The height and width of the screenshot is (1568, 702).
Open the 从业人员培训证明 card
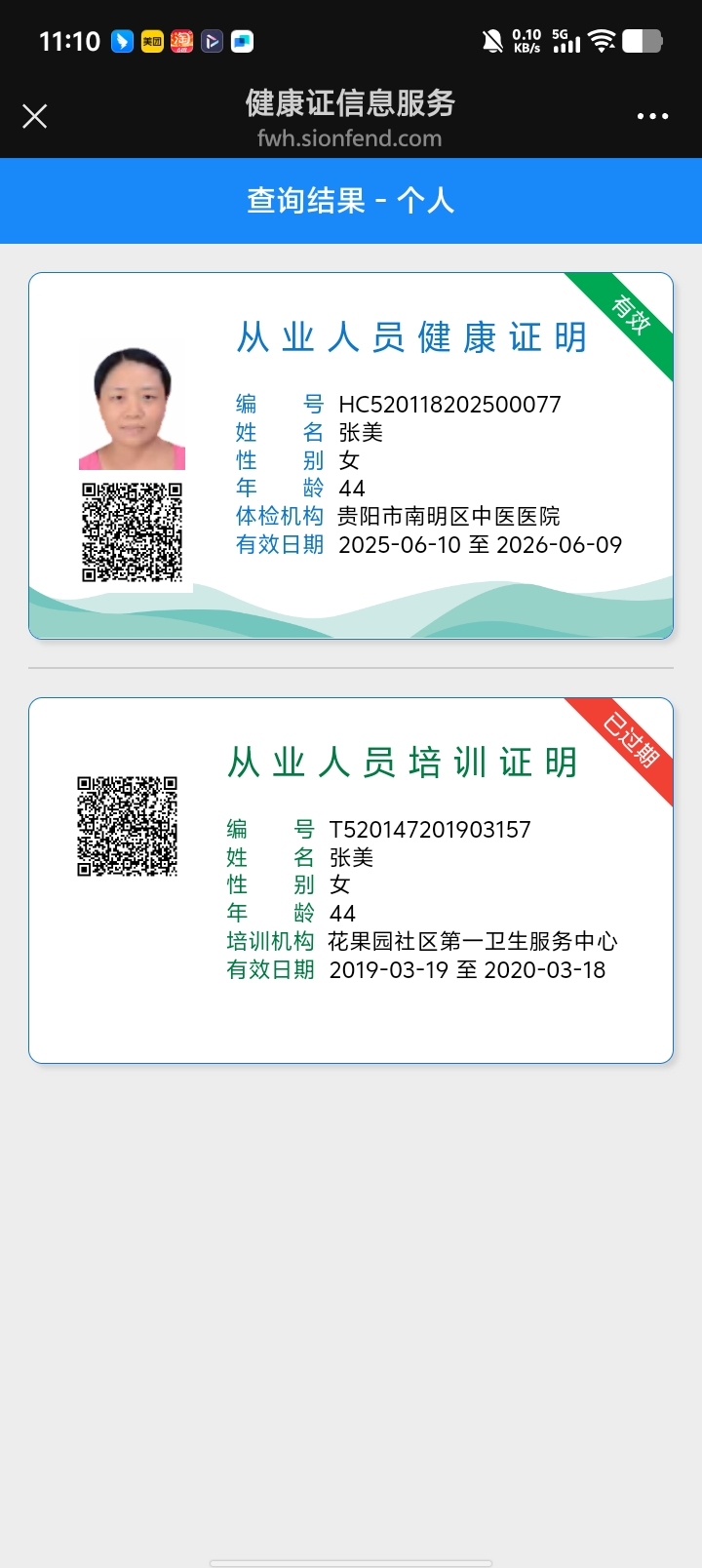pyautogui.click(x=351, y=880)
